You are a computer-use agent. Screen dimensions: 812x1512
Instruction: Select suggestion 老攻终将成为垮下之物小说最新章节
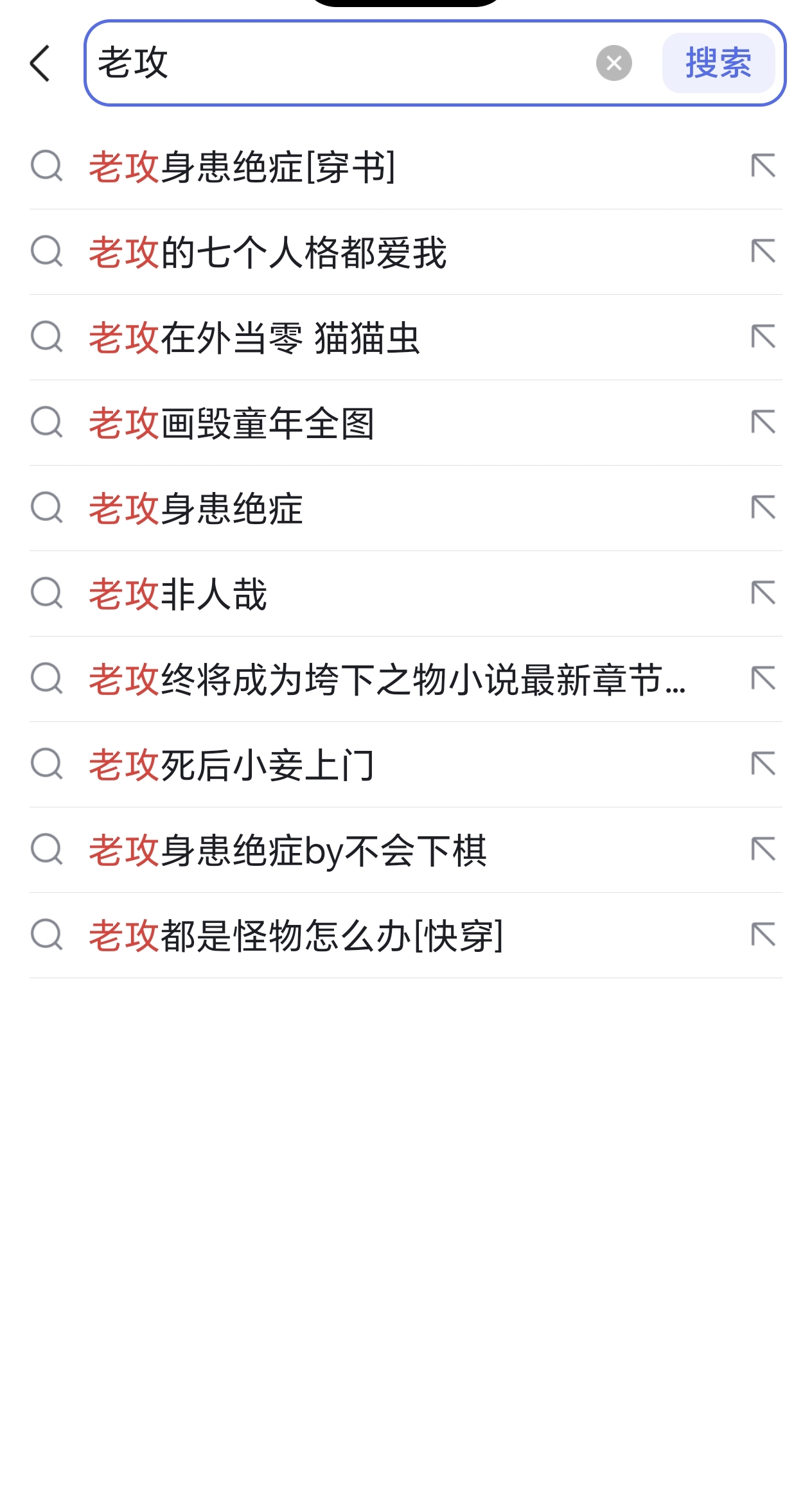405,679
